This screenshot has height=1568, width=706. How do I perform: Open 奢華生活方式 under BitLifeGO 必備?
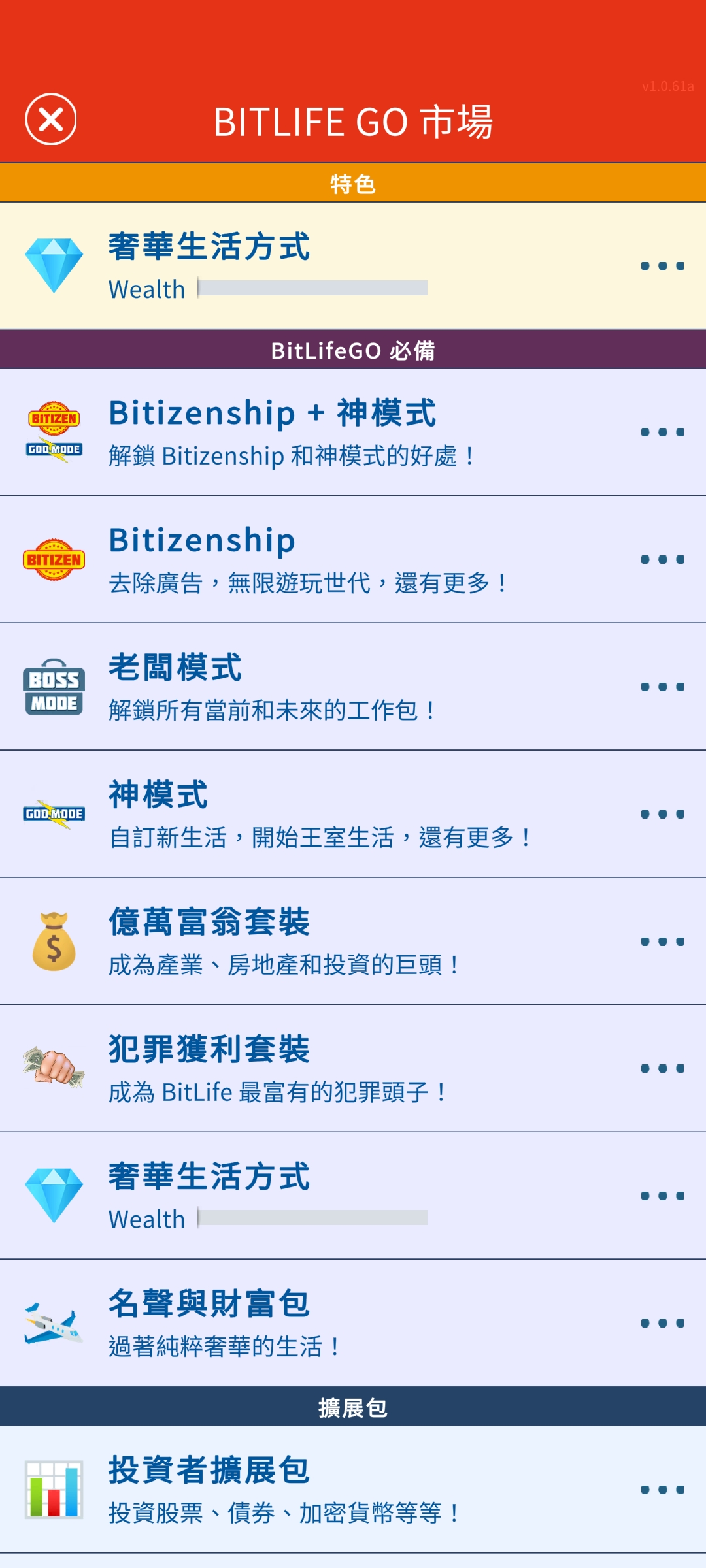coord(353,1196)
